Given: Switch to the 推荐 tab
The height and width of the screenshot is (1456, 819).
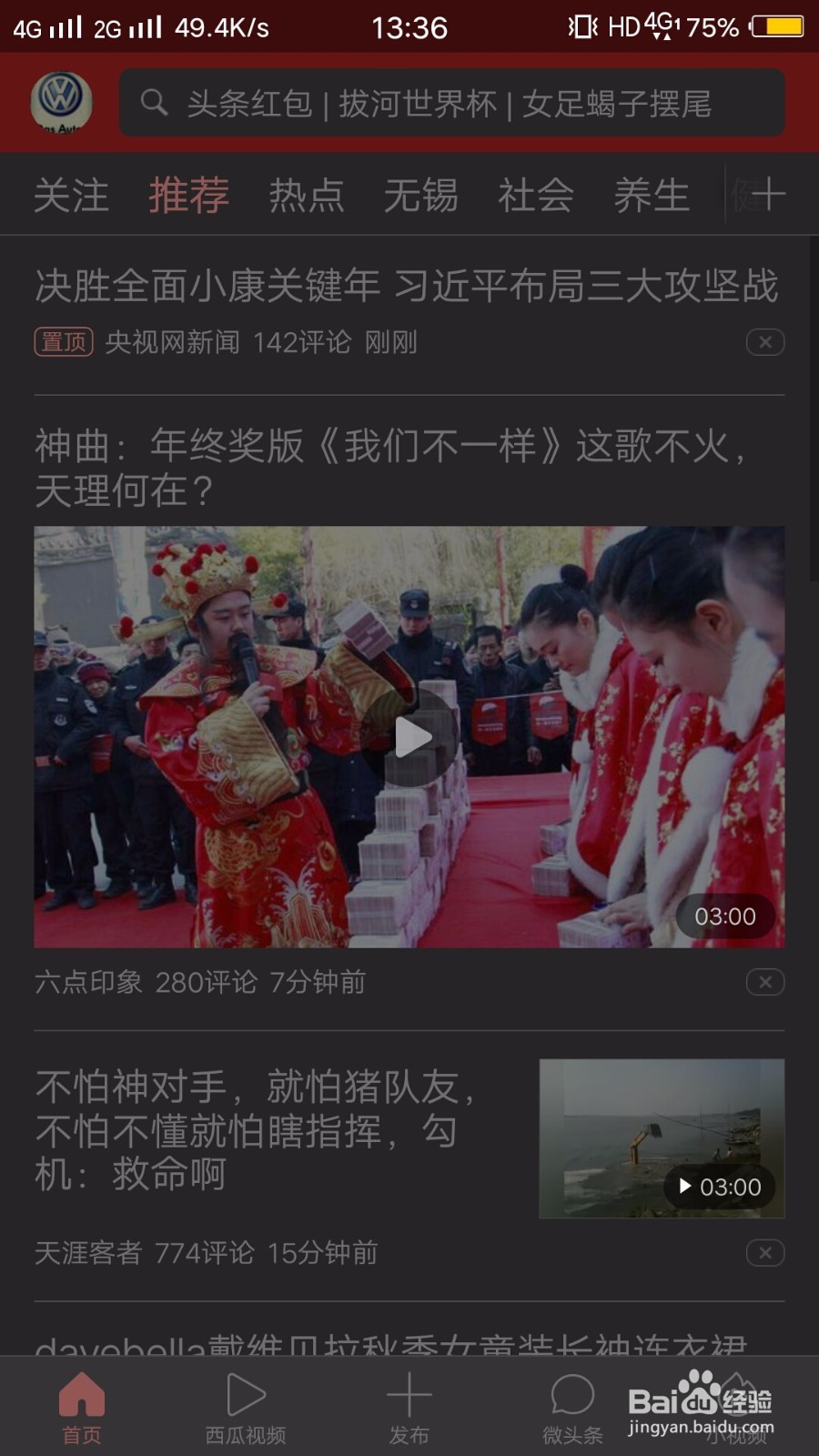Looking at the screenshot, I should 187,194.
